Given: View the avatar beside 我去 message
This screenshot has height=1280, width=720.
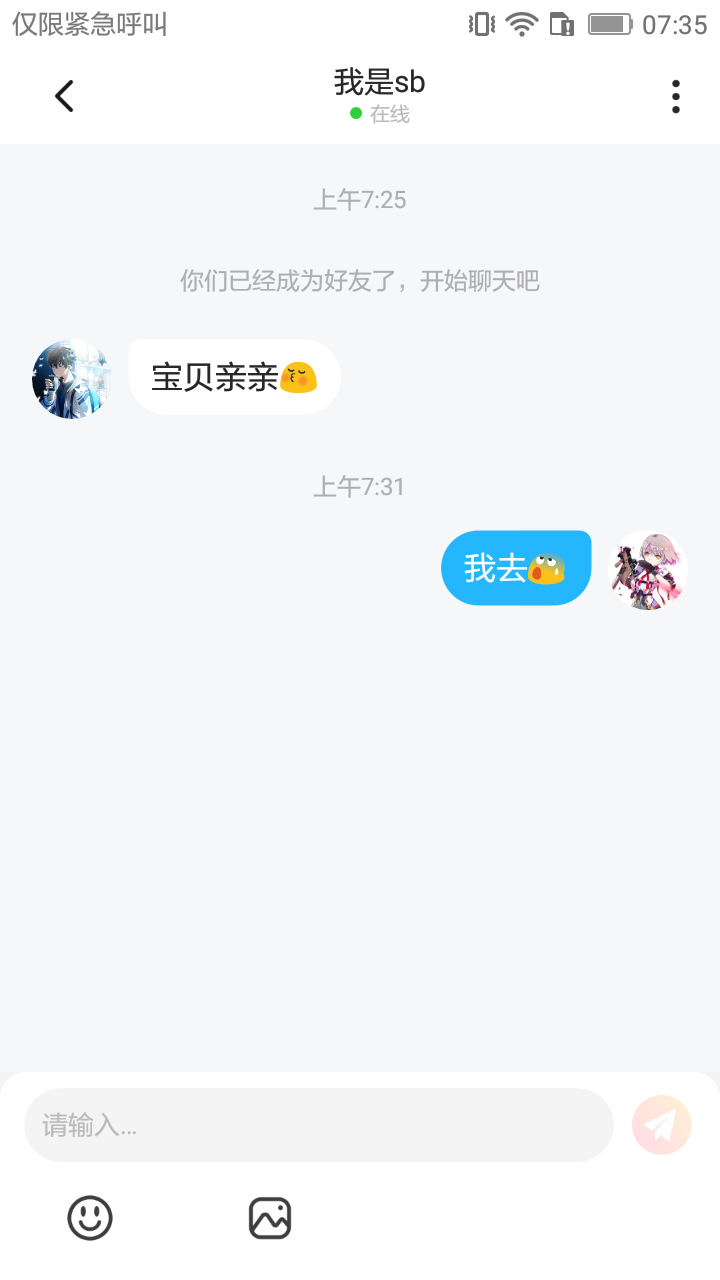Looking at the screenshot, I should tap(648, 570).
